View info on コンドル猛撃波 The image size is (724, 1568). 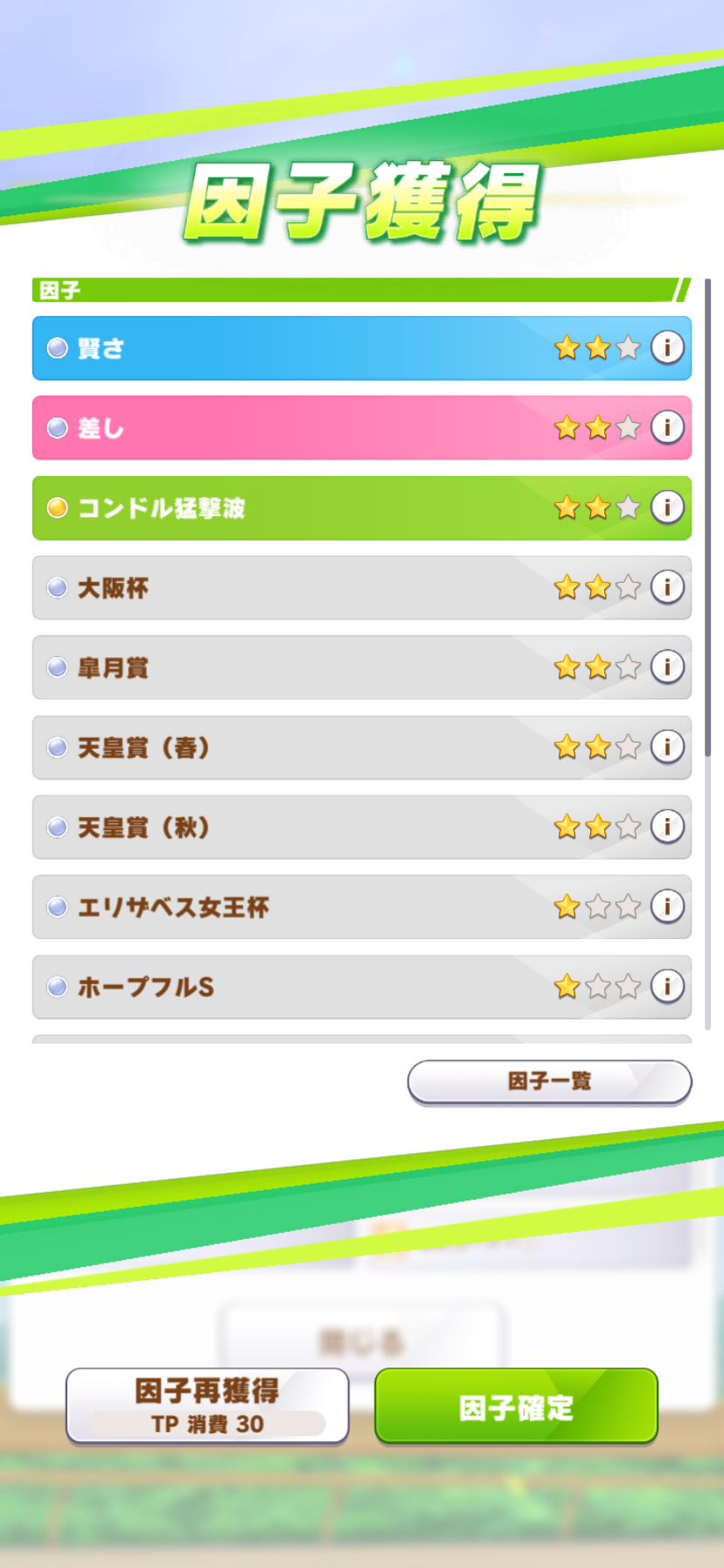667,507
